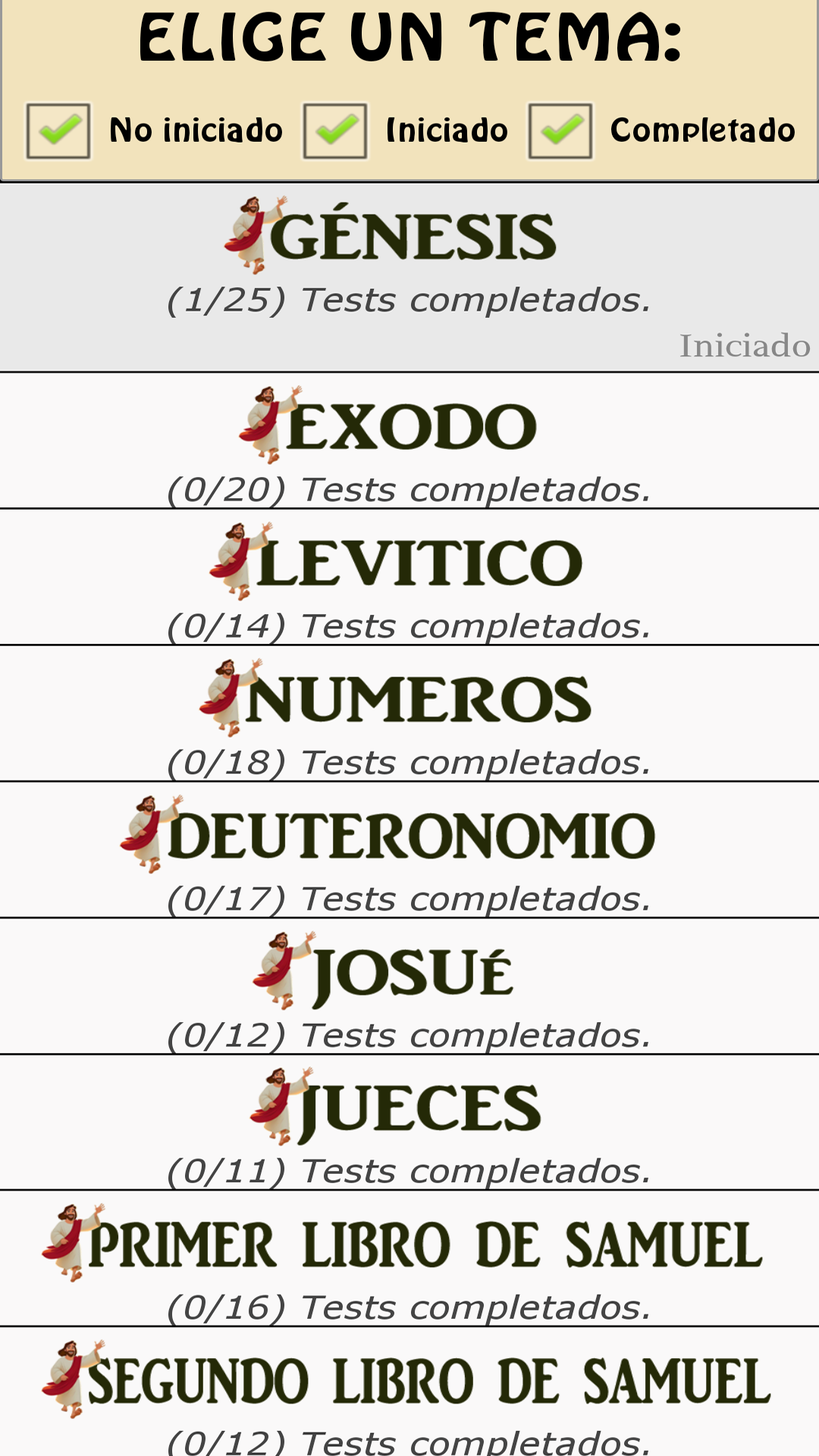Select the Josué topic
The height and width of the screenshot is (1456, 819).
point(409,987)
